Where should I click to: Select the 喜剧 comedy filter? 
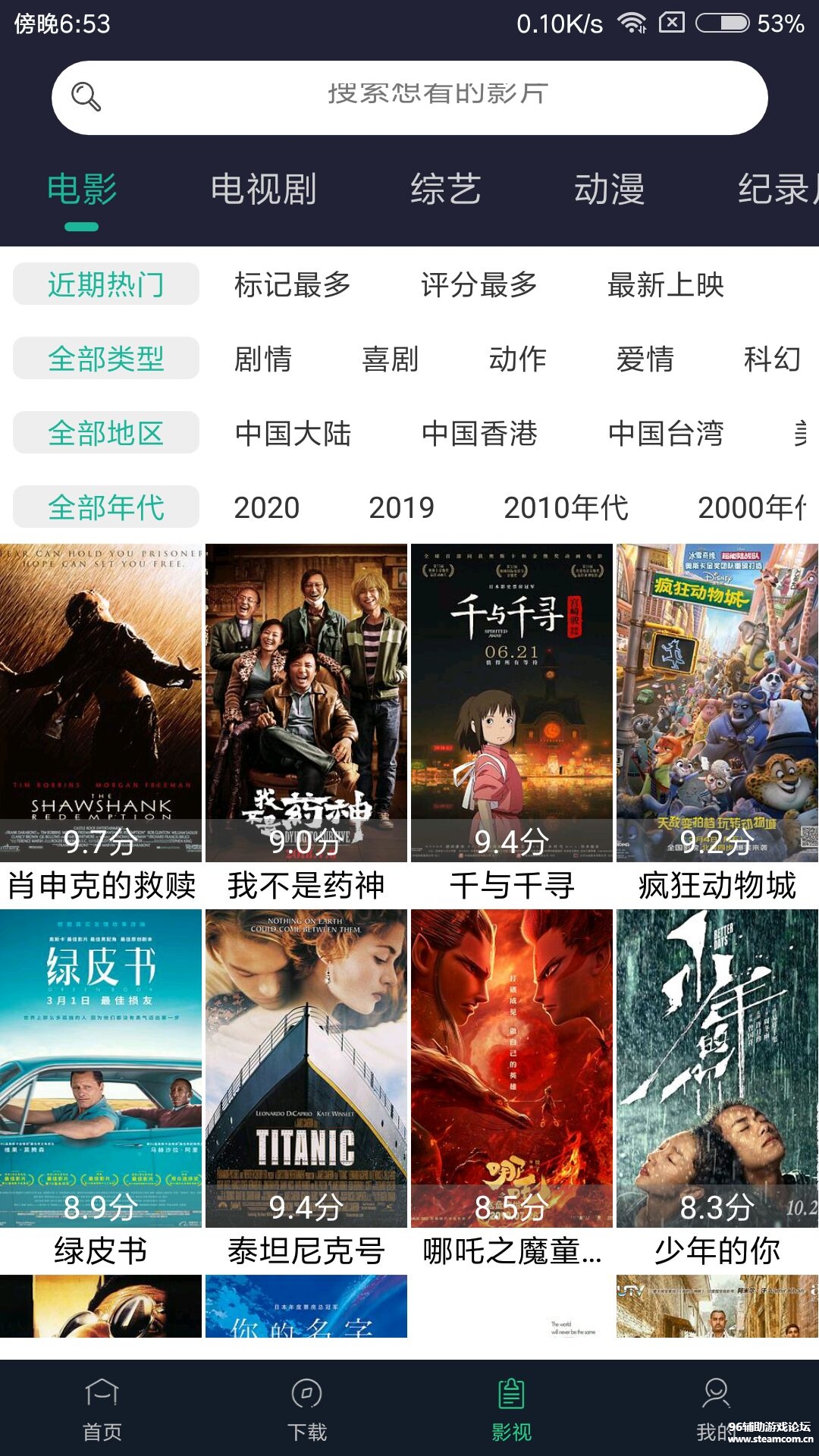click(389, 359)
